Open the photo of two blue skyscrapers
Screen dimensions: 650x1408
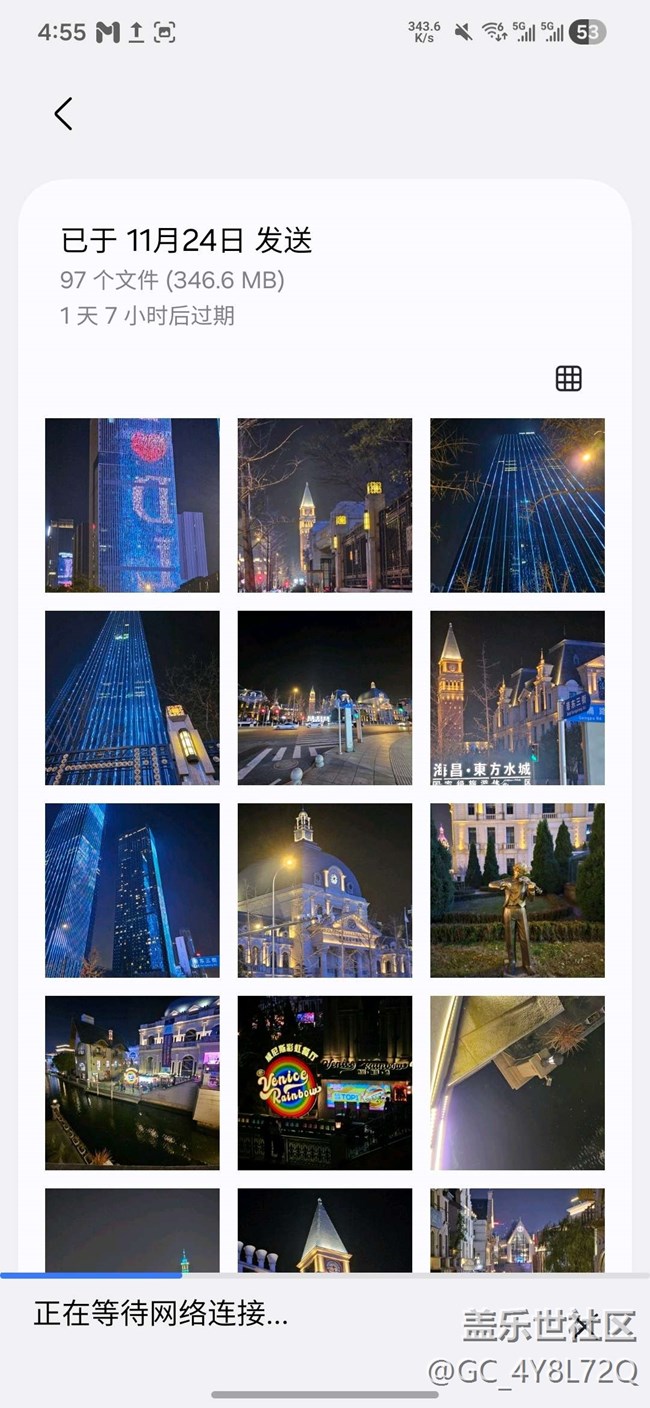click(132, 890)
